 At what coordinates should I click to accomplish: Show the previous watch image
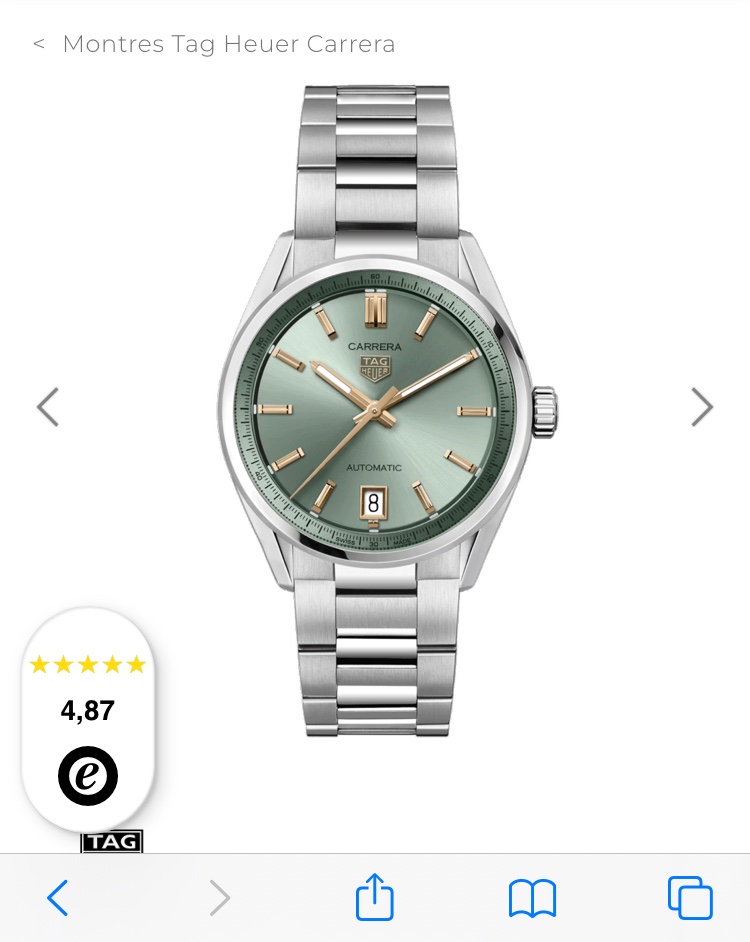click(x=48, y=407)
